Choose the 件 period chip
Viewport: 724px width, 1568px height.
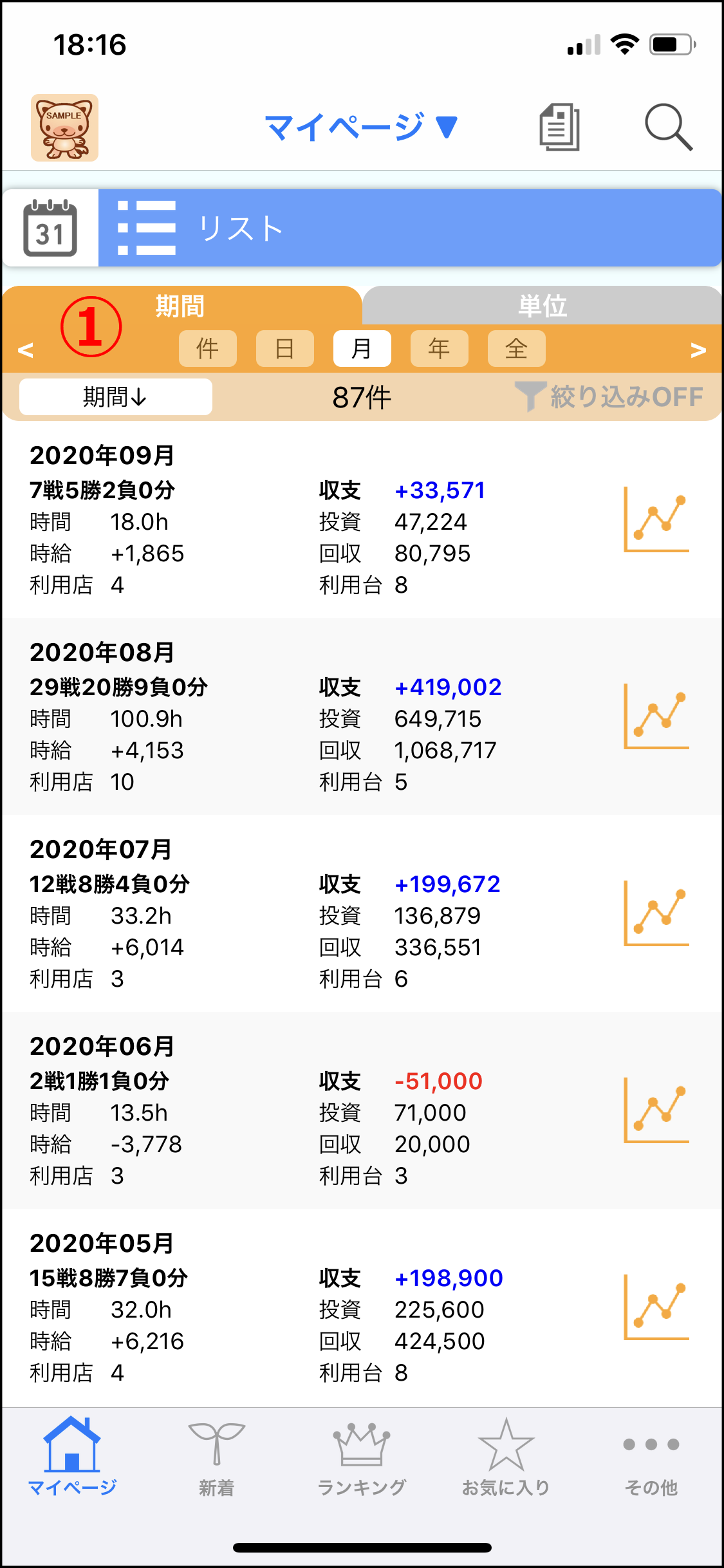207,348
